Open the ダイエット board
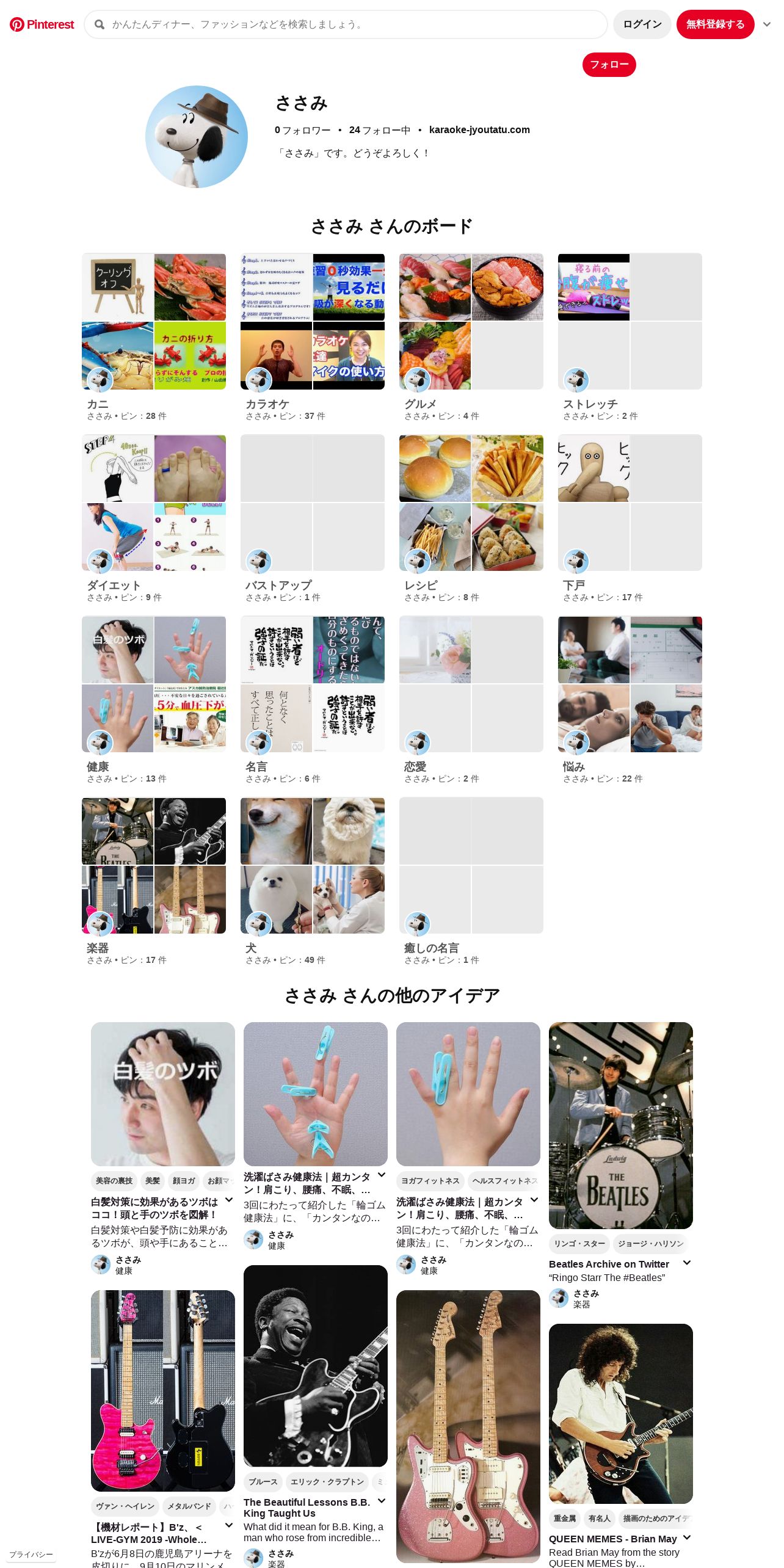The width and height of the screenshot is (784, 1568). point(154,518)
